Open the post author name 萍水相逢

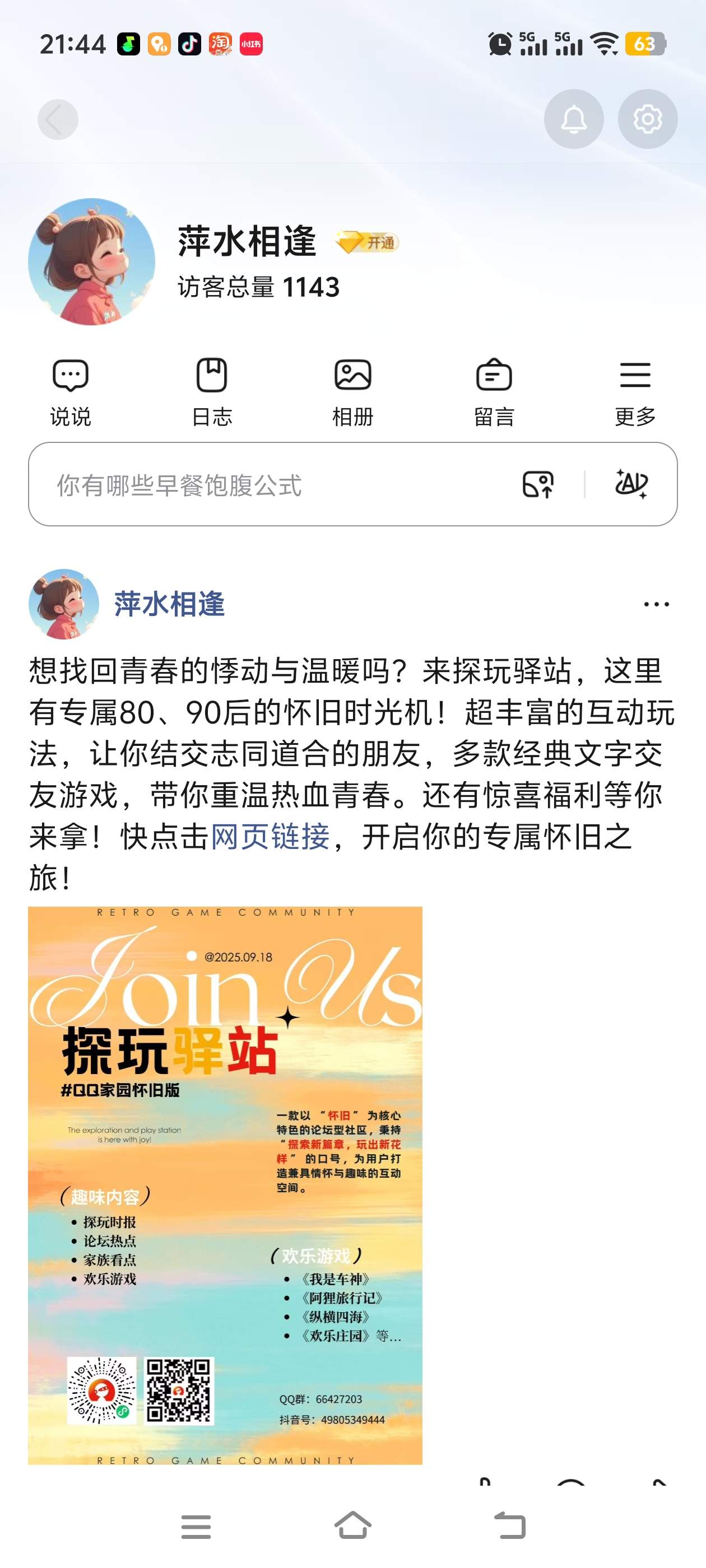coord(169,604)
